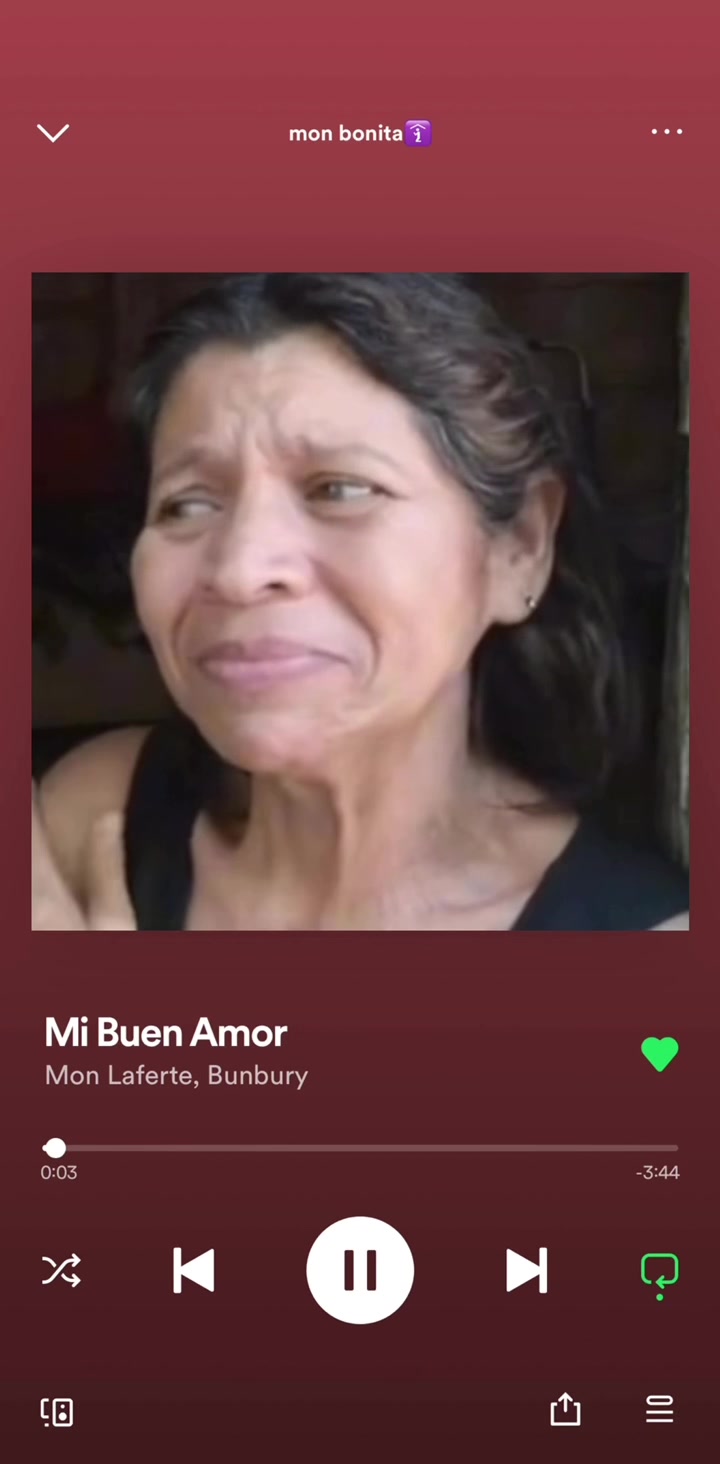The image size is (720, 1464).
Task: Skip to the next track
Action: pyautogui.click(x=527, y=1270)
